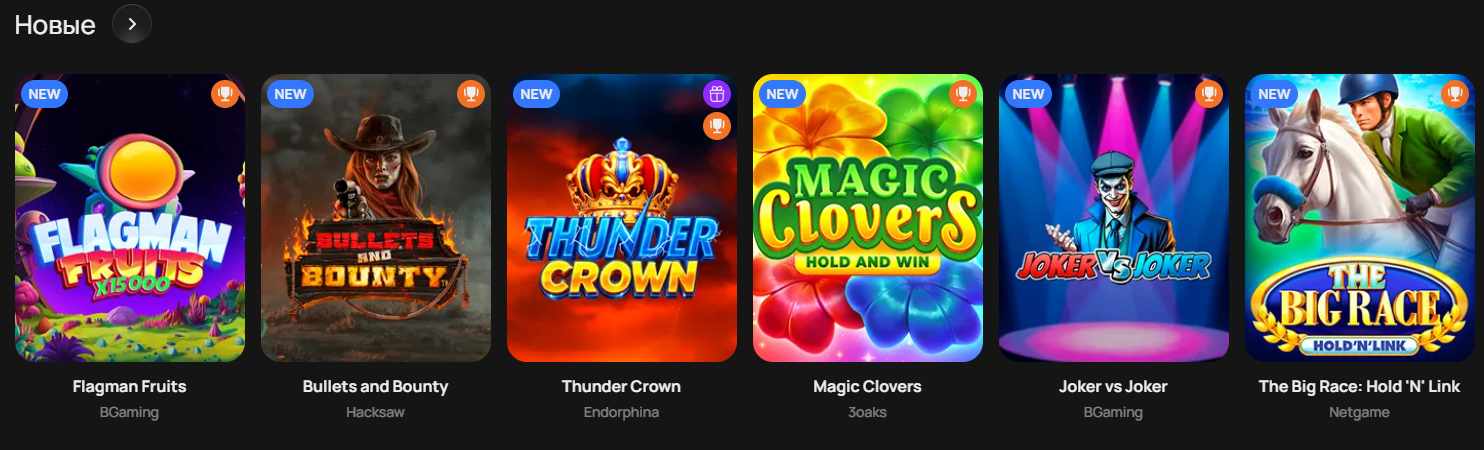Open the Flagman Fruits game
Image resolution: width=1484 pixels, height=450 pixels.
[130, 218]
